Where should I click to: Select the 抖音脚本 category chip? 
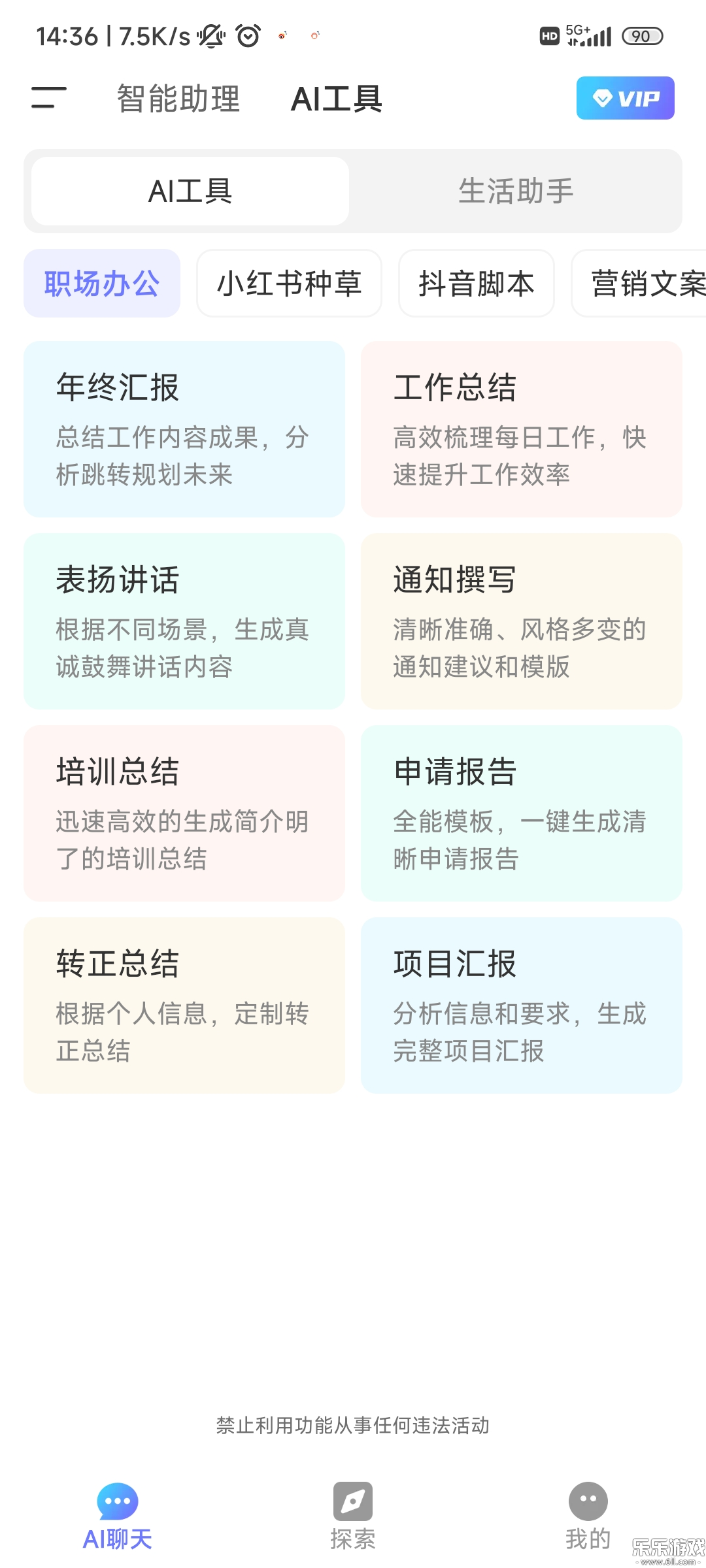pos(476,283)
